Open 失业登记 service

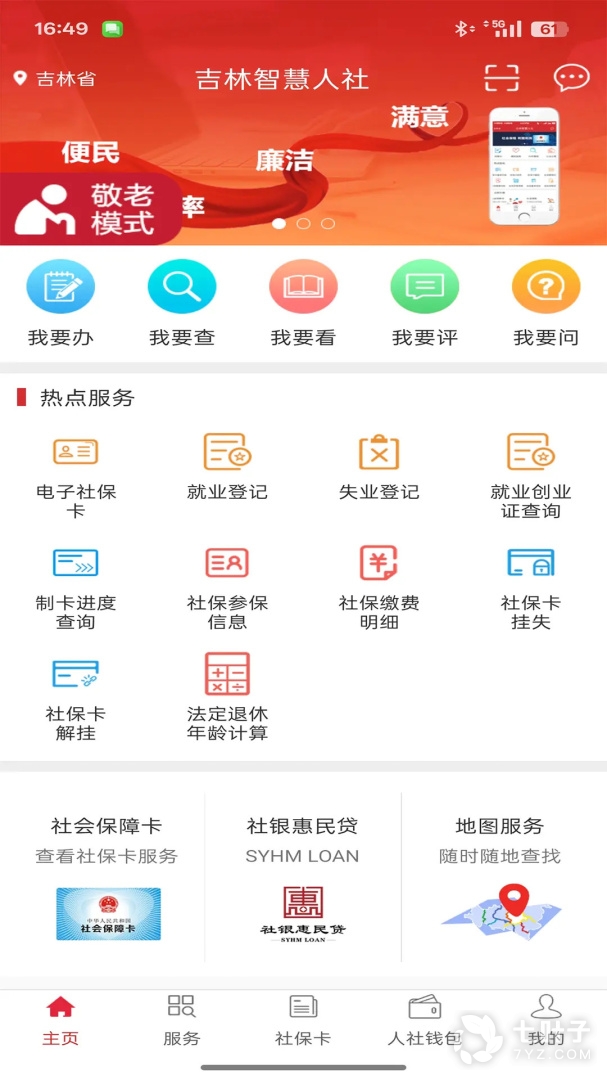379,466
